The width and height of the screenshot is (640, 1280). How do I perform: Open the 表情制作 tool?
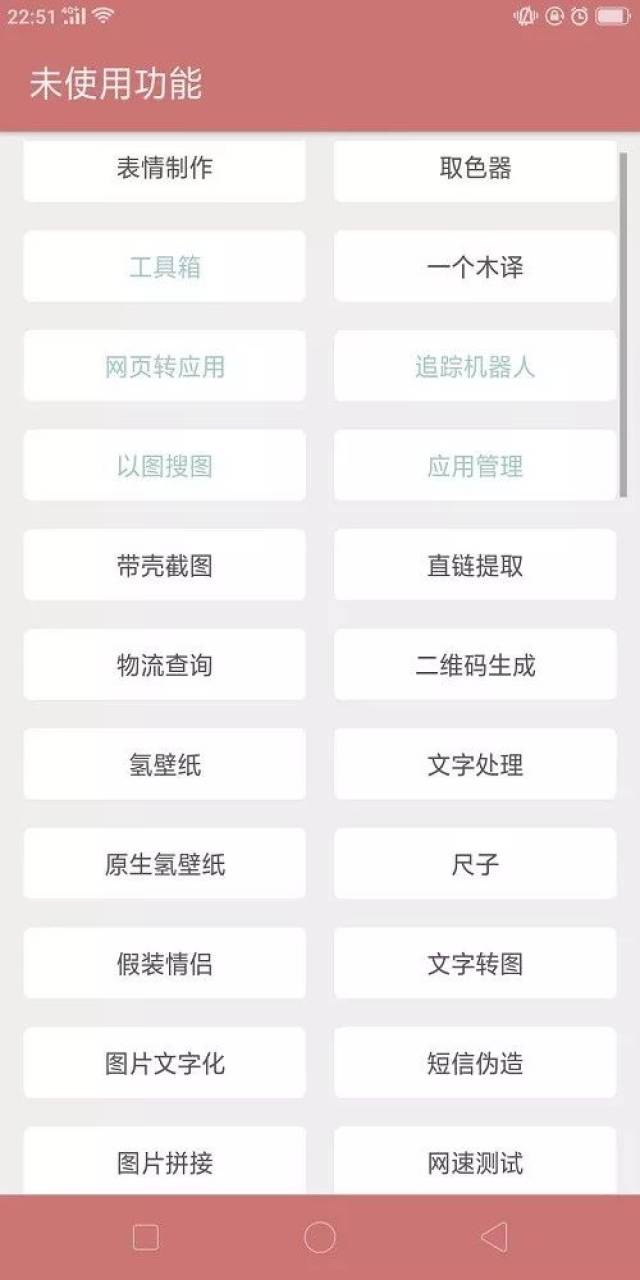(x=164, y=168)
